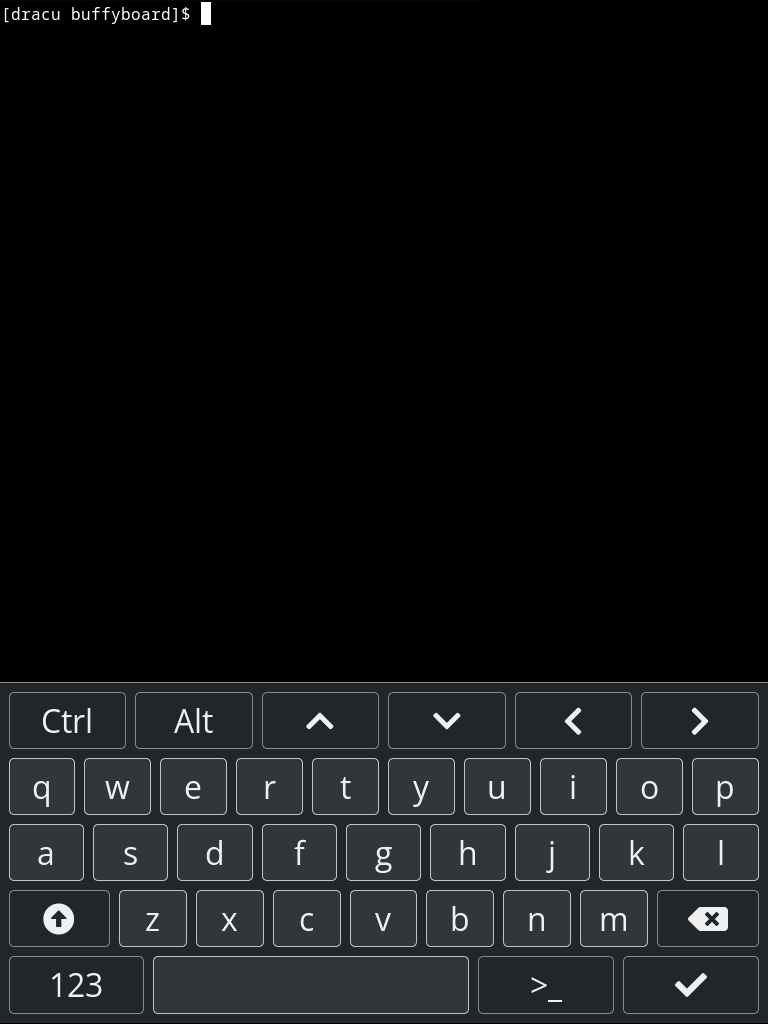
Task: Hit the up arrow key
Action: (x=320, y=720)
